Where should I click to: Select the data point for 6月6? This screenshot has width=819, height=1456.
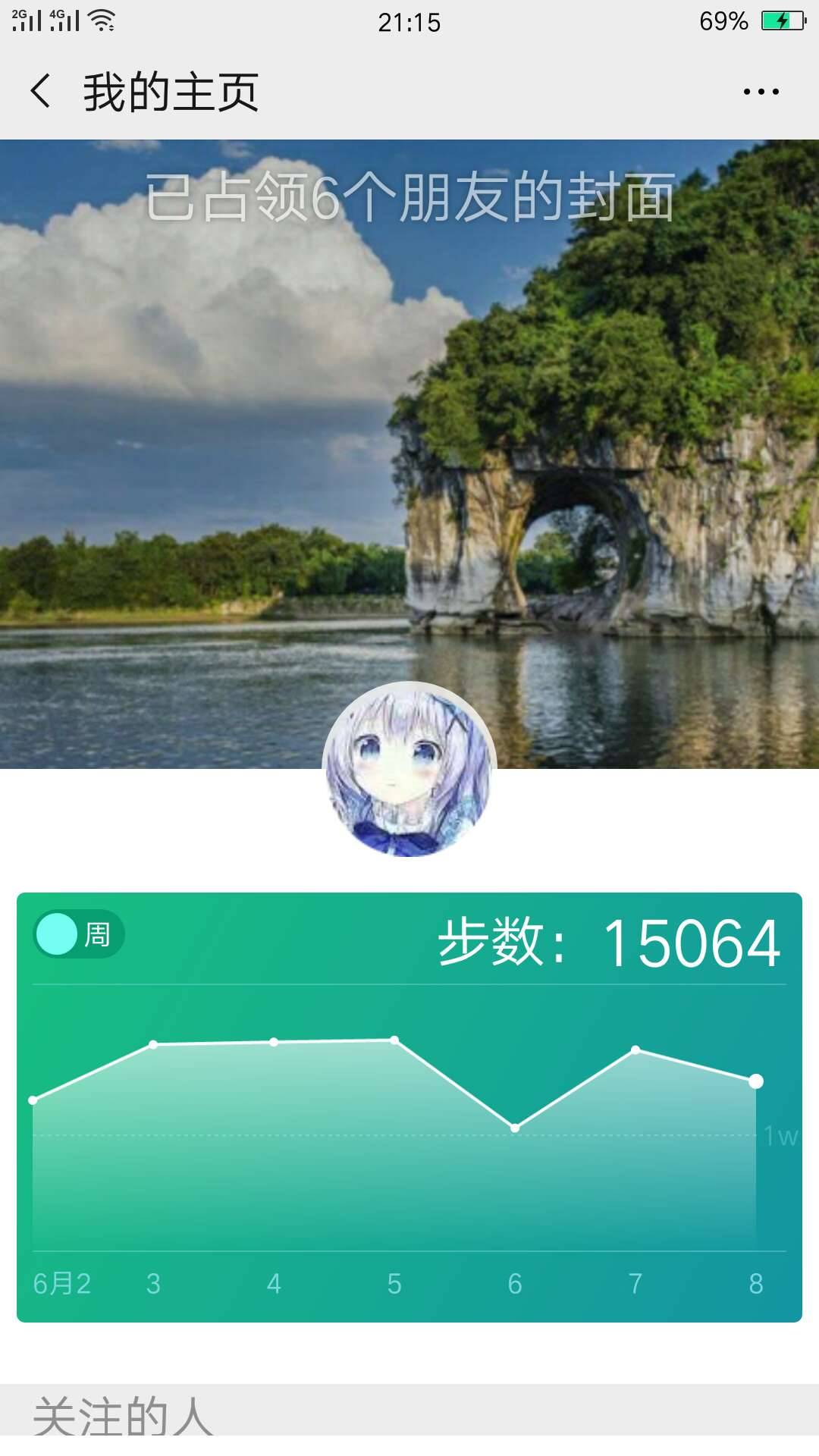tap(516, 1128)
